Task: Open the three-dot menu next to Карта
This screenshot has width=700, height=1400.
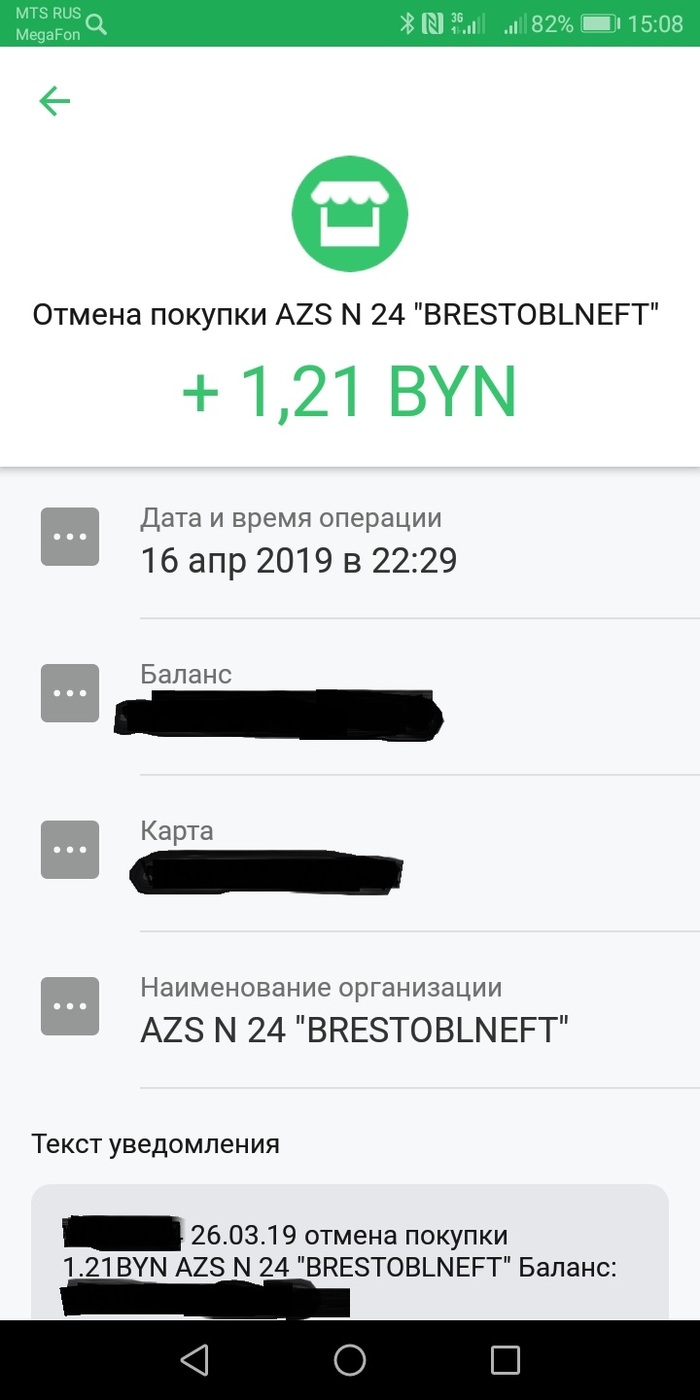Action: pyautogui.click(x=70, y=850)
